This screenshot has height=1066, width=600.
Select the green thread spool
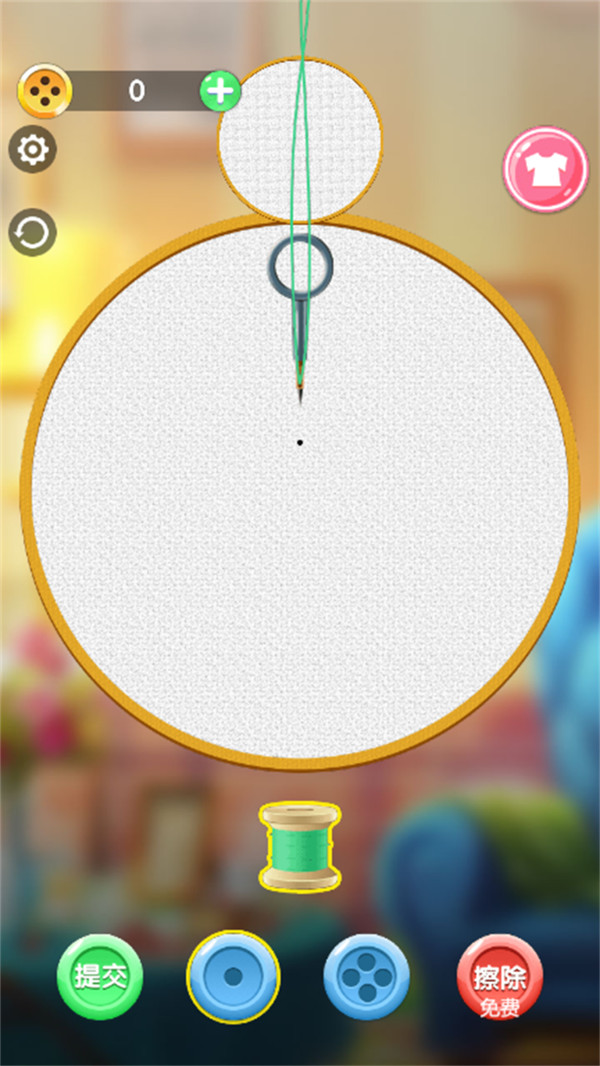point(300,846)
